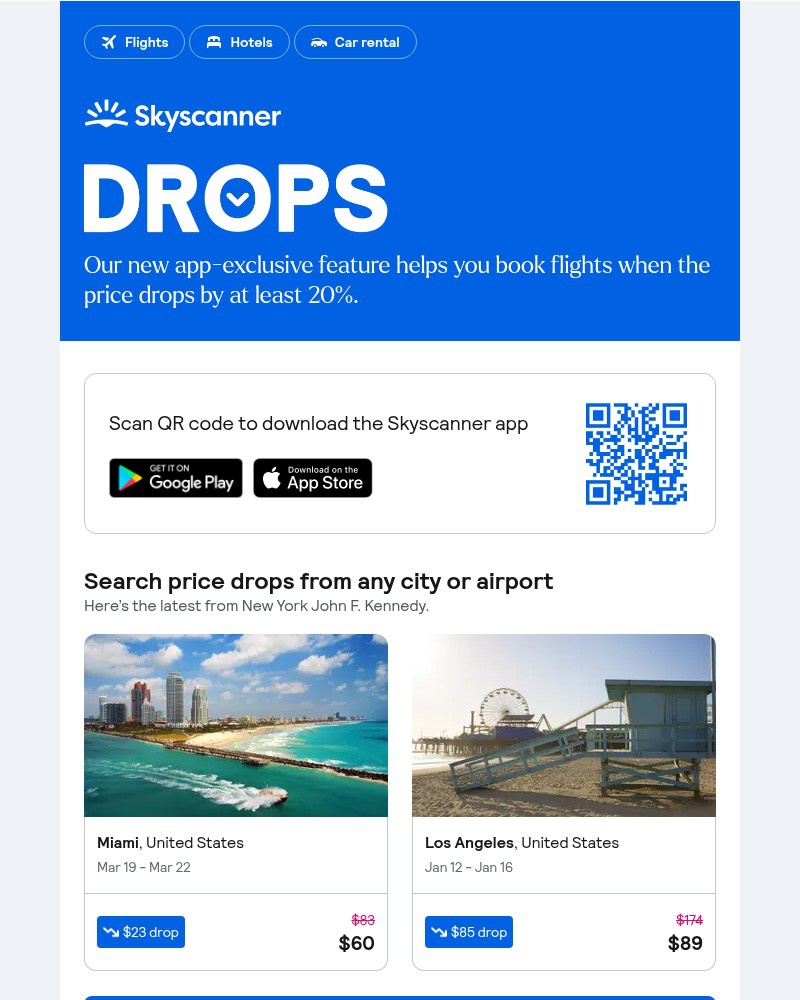This screenshot has height=1000, width=800.
Task: Click the airplane icon on the Flights pill
Action: pos(109,42)
